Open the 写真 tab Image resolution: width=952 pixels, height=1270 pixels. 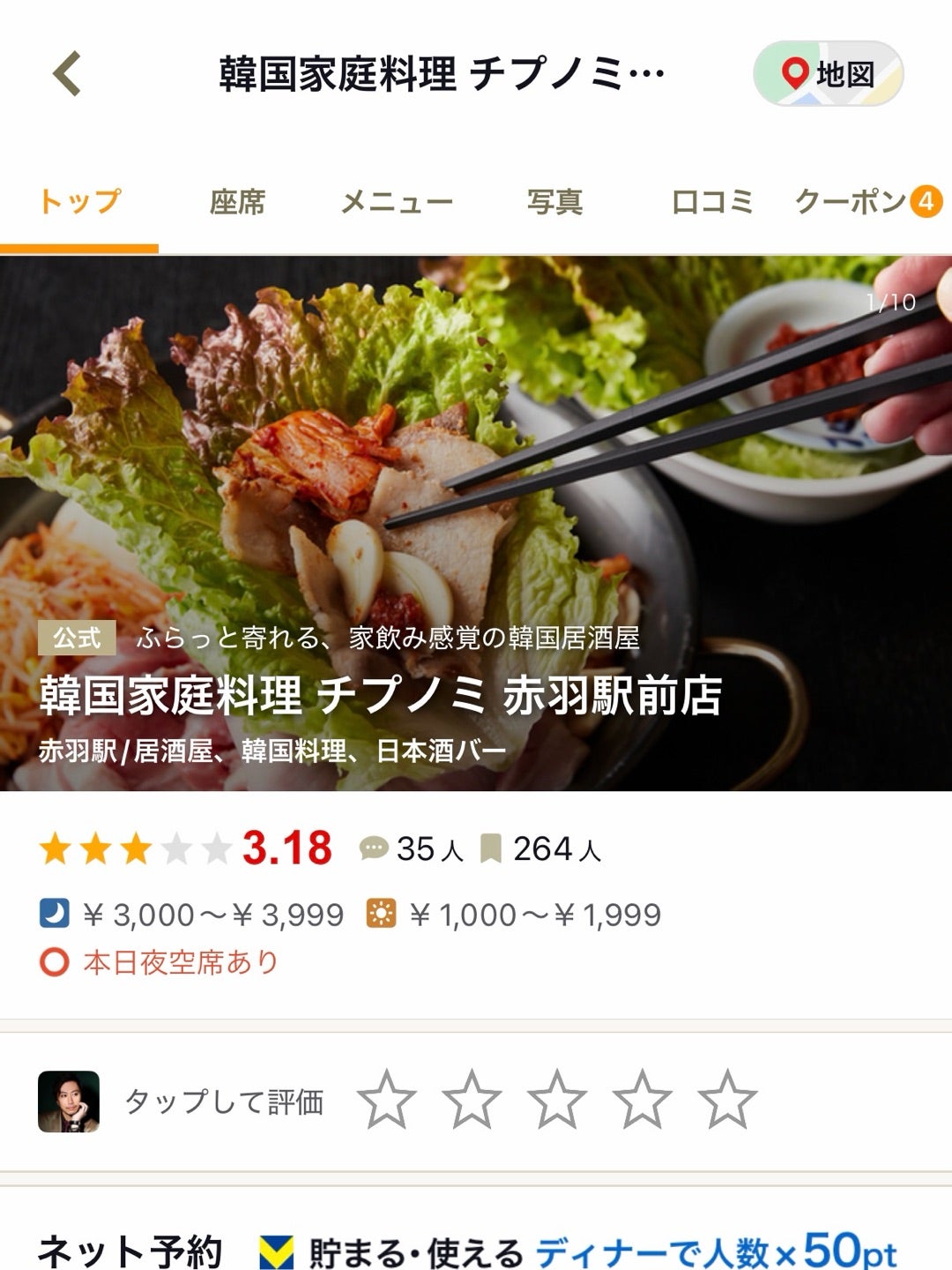[554, 202]
